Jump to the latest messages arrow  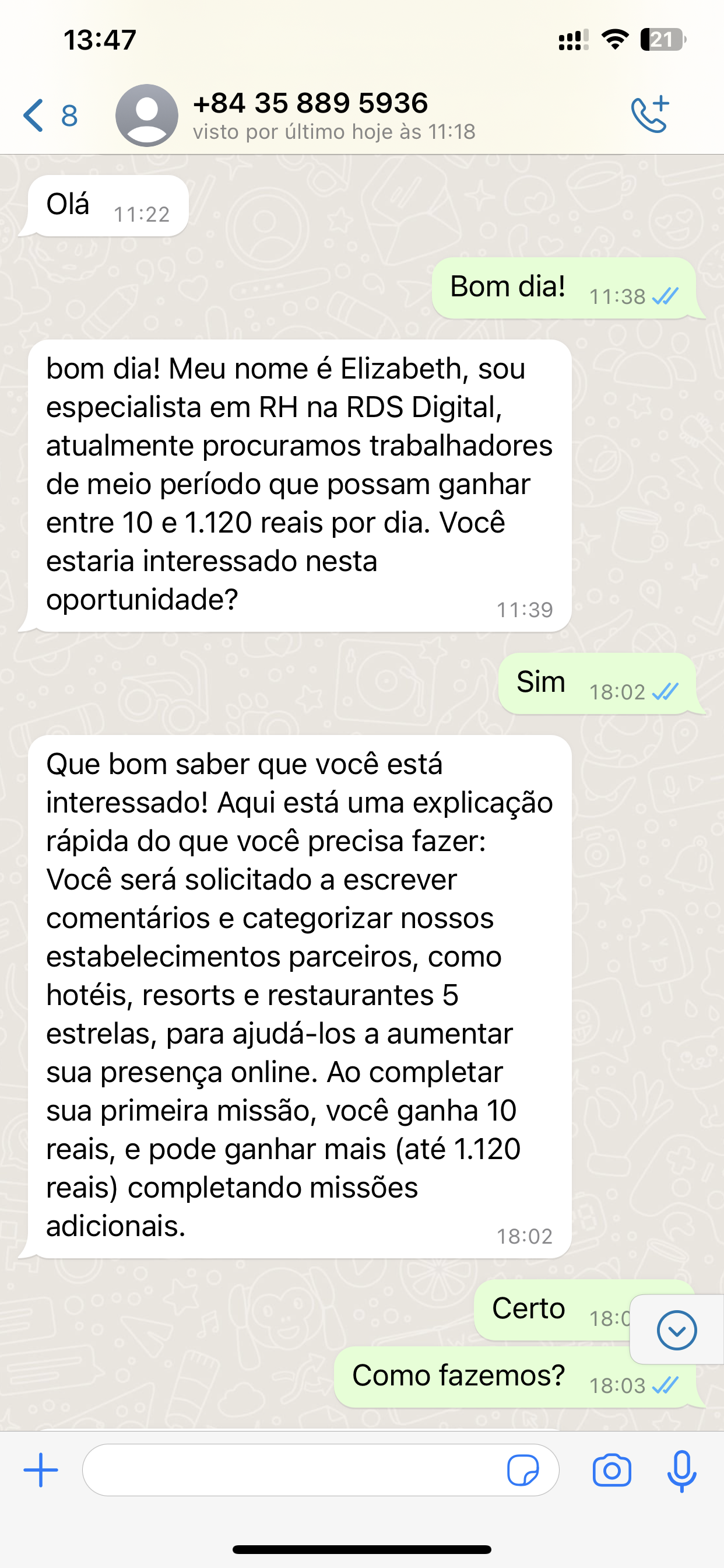(677, 1329)
